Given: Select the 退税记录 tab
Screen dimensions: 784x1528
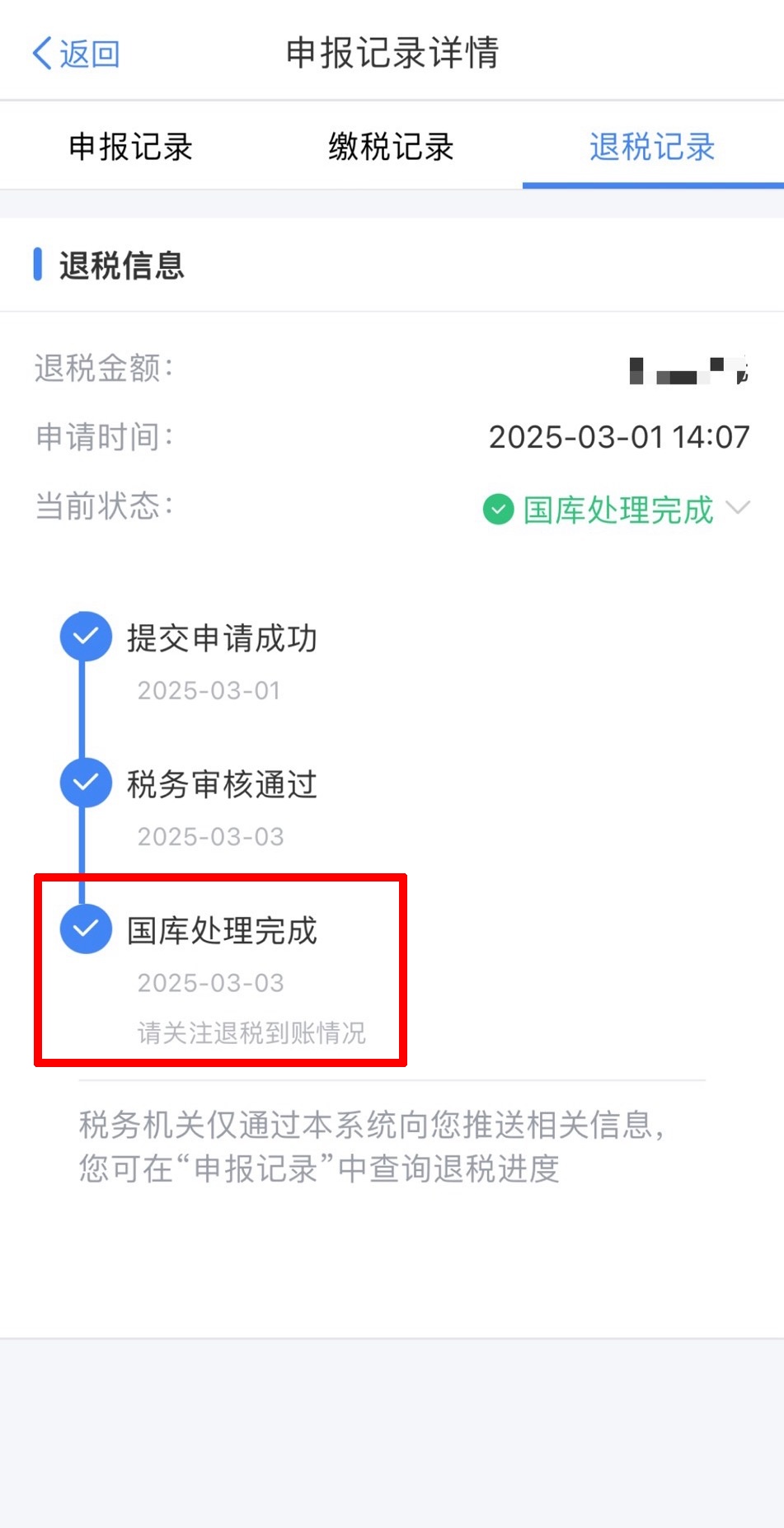Looking at the screenshot, I should click(650, 147).
